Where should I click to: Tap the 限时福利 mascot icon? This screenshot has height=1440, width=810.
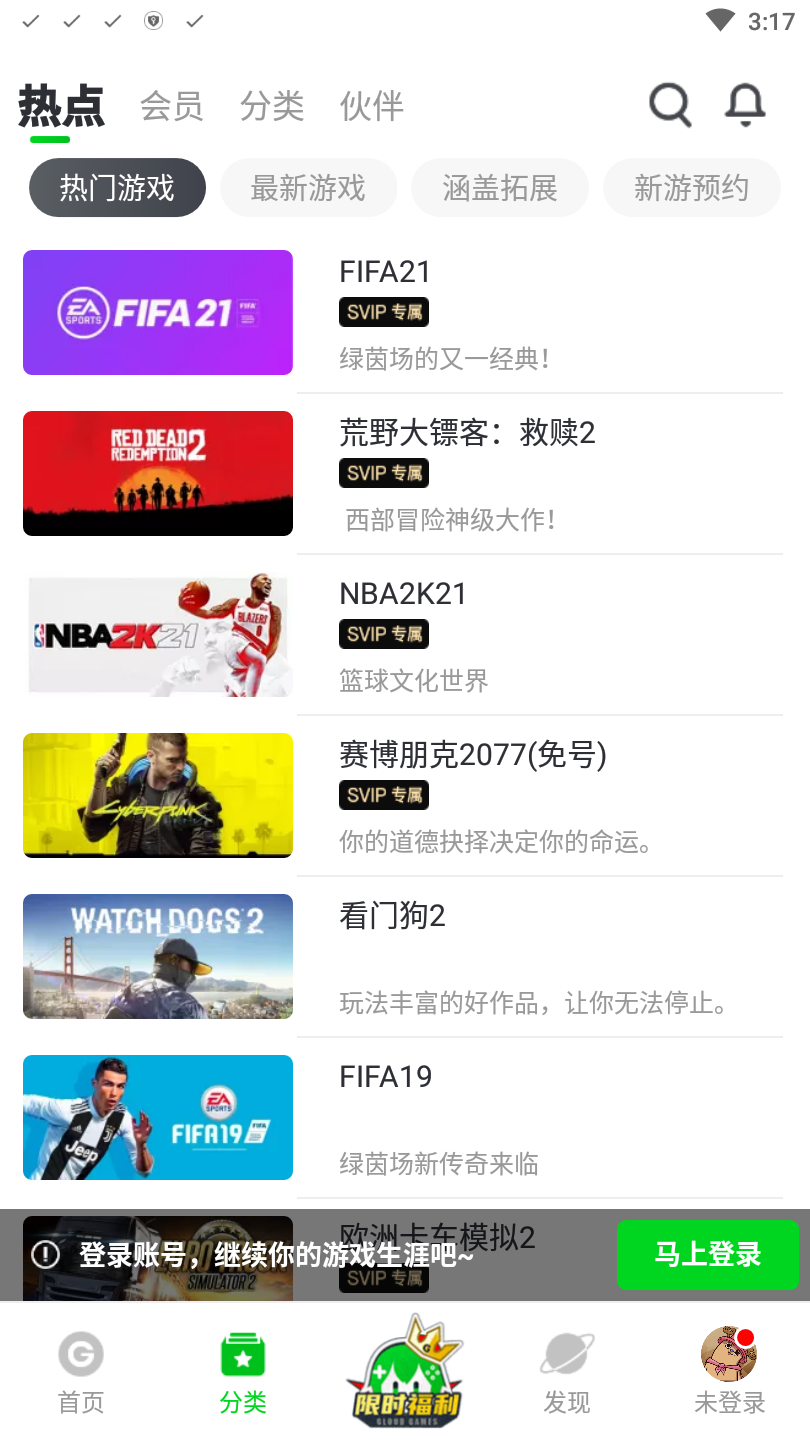(405, 1365)
